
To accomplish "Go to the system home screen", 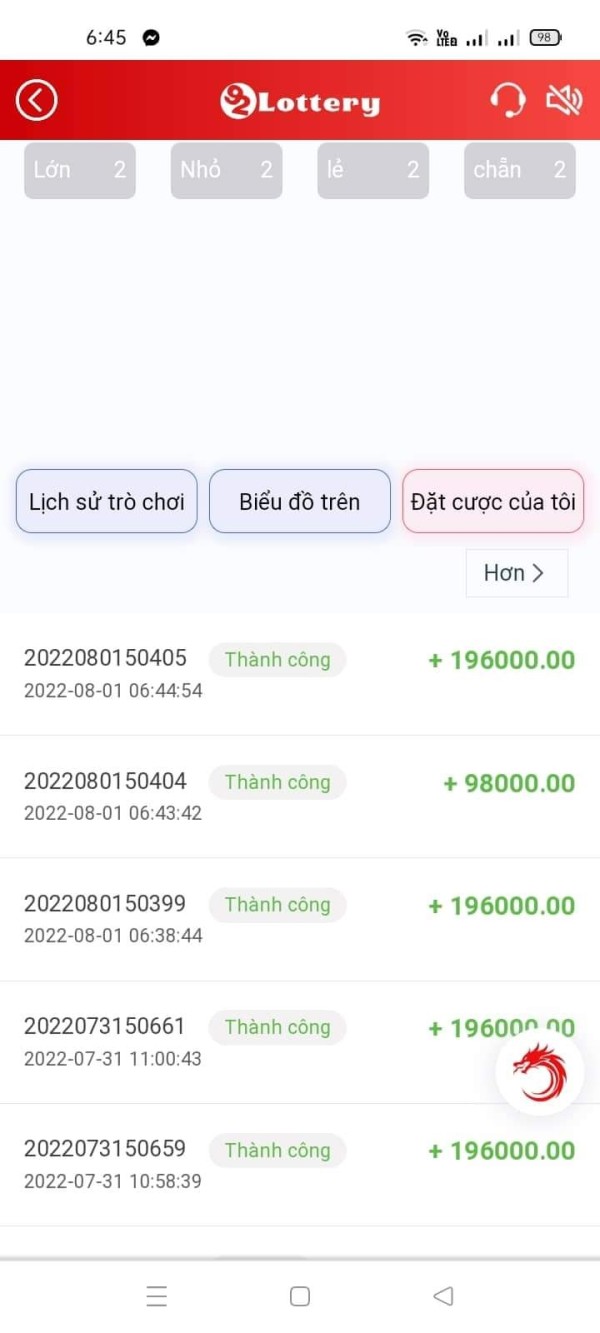I will tap(299, 1296).
